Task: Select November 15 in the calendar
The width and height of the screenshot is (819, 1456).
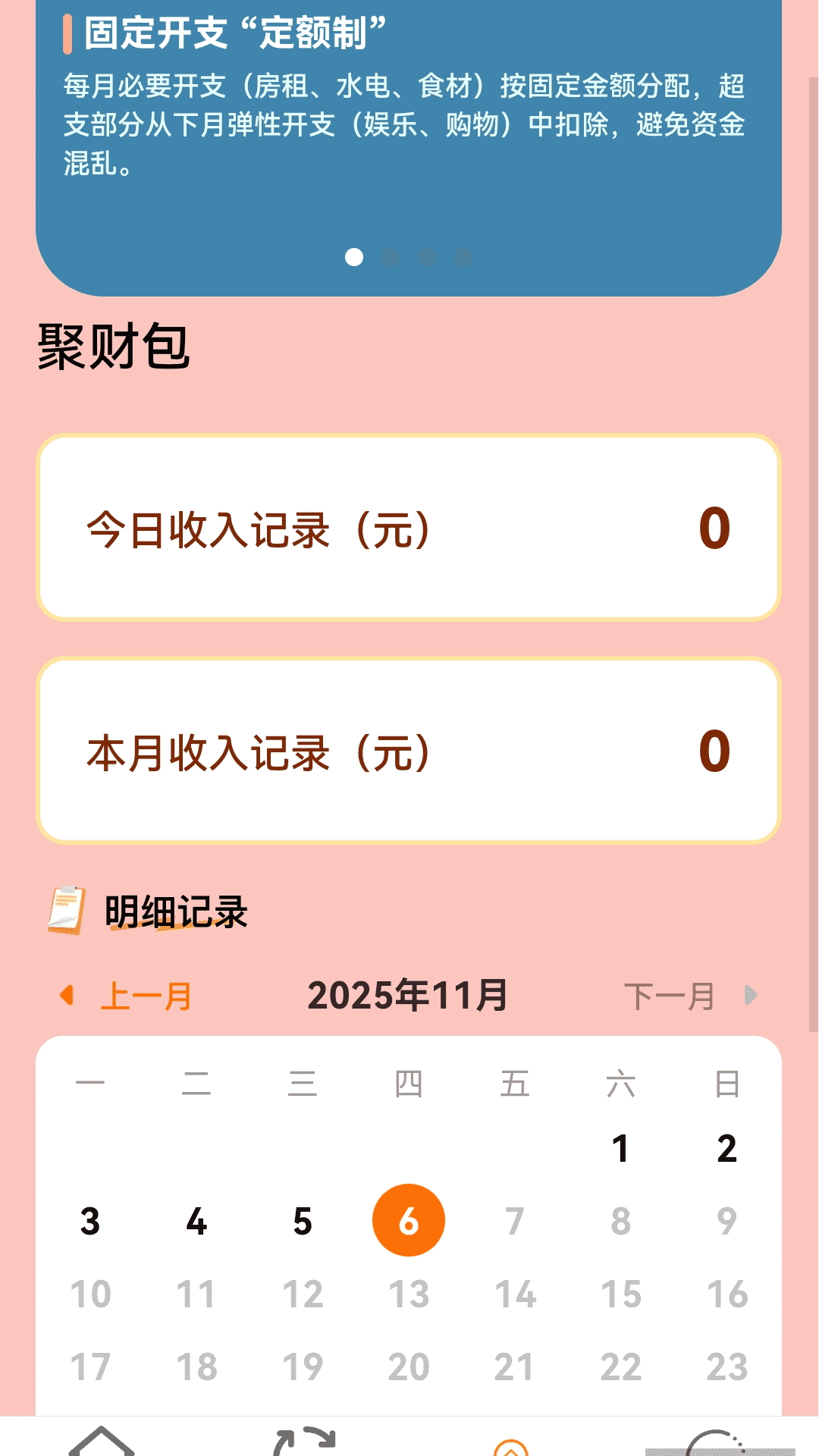Action: [x=620, y=1294]
